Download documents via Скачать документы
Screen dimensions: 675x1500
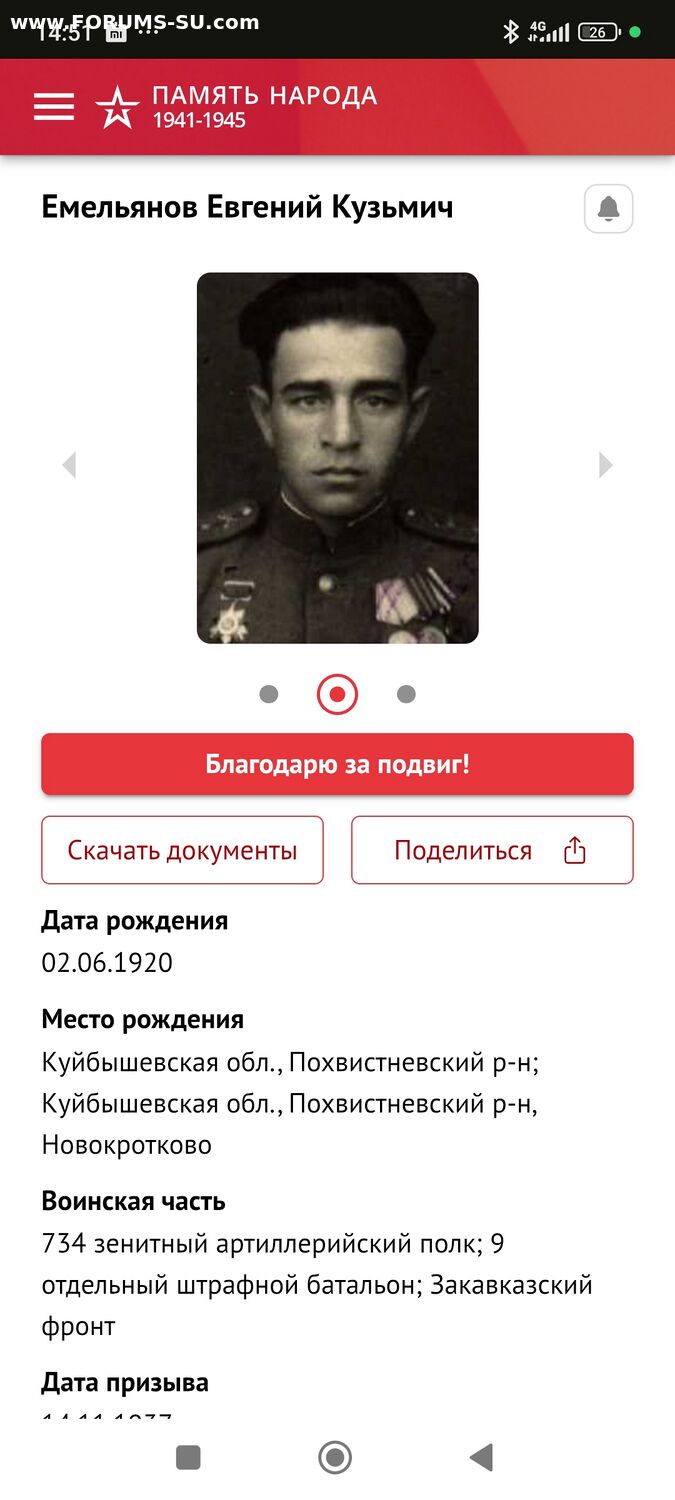(x=182, y=850)
